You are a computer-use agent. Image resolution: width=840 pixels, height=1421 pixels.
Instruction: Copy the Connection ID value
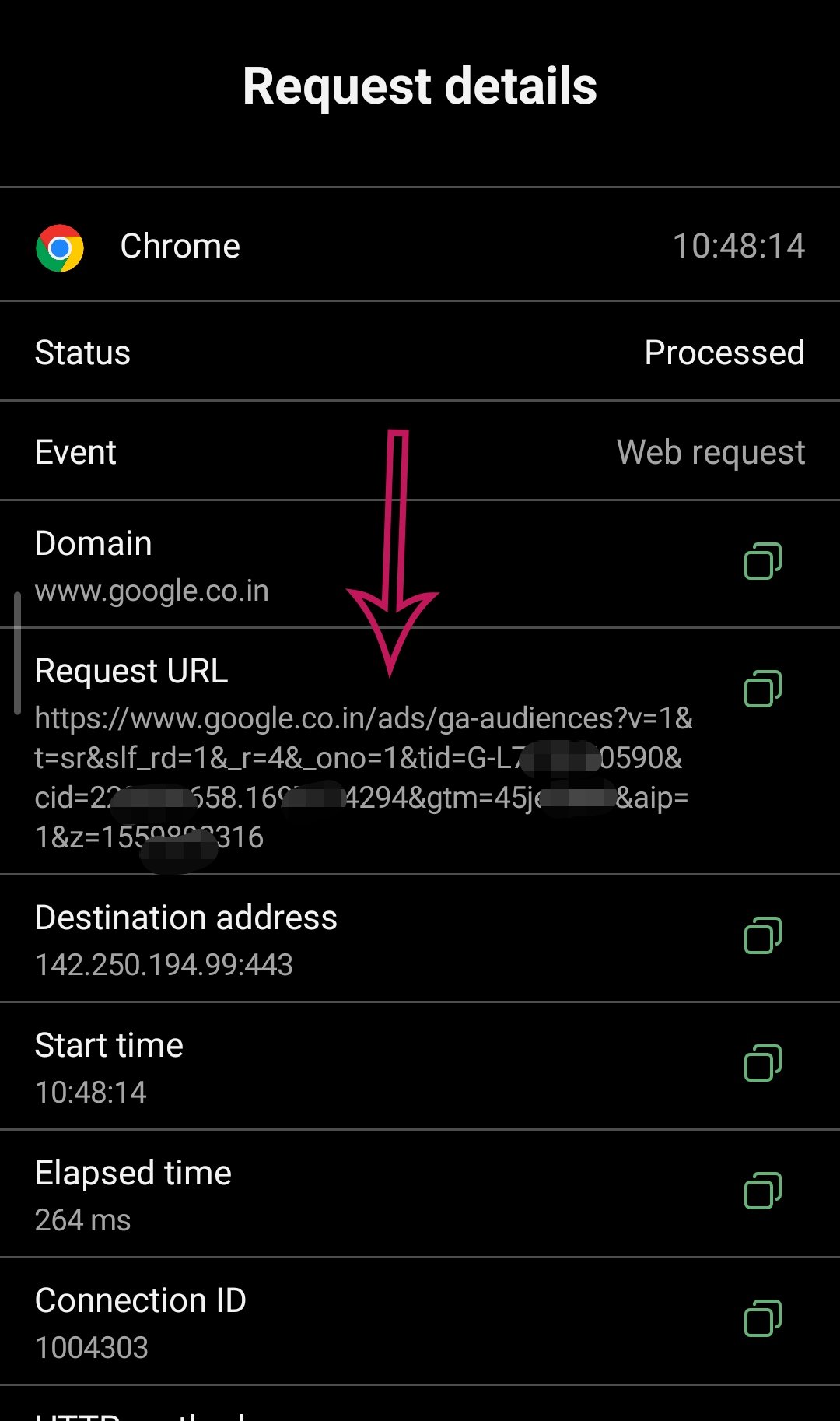point(764,1320)
